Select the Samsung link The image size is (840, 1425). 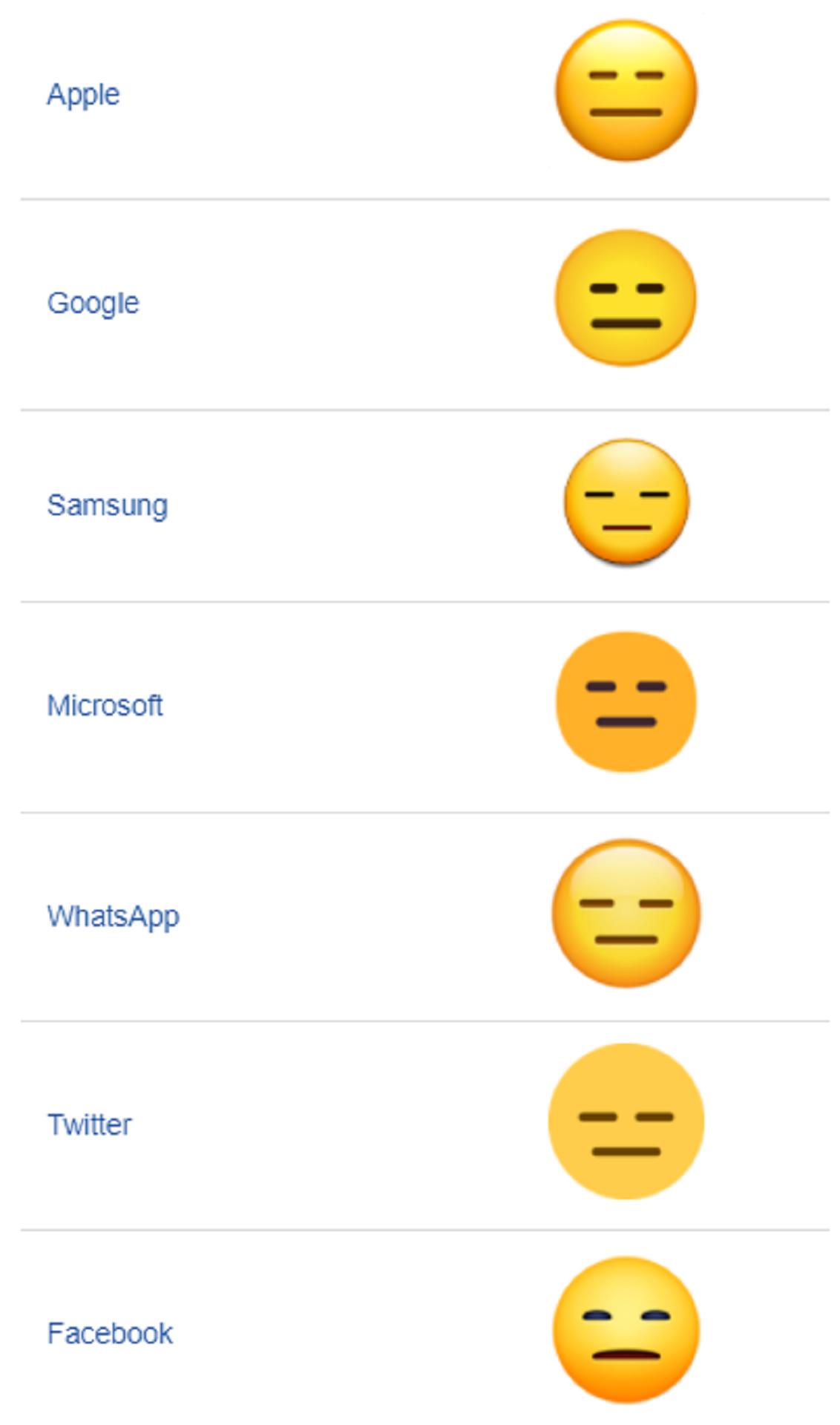tap(108, 506)
